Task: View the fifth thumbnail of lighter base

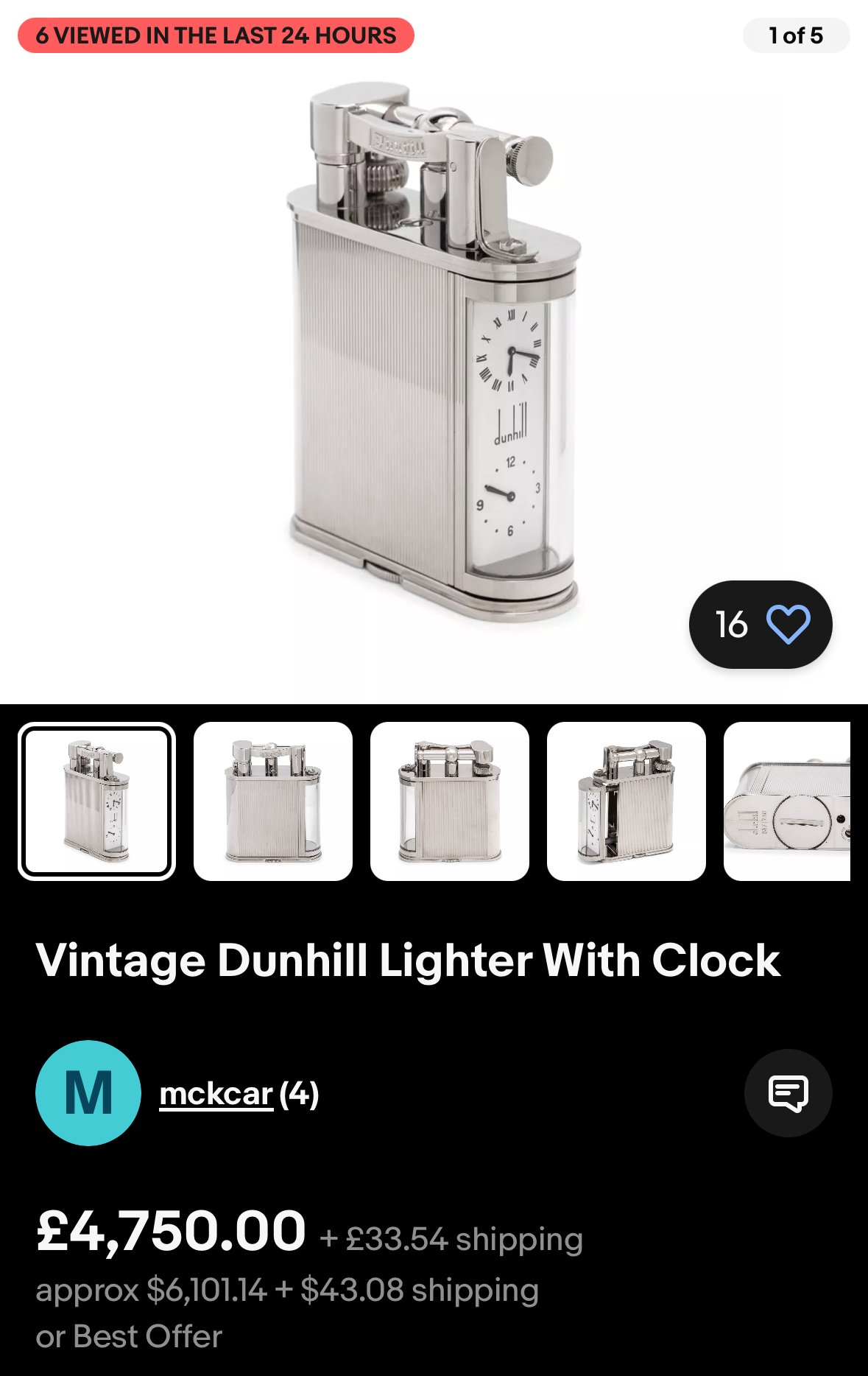Action: point(788,801)
